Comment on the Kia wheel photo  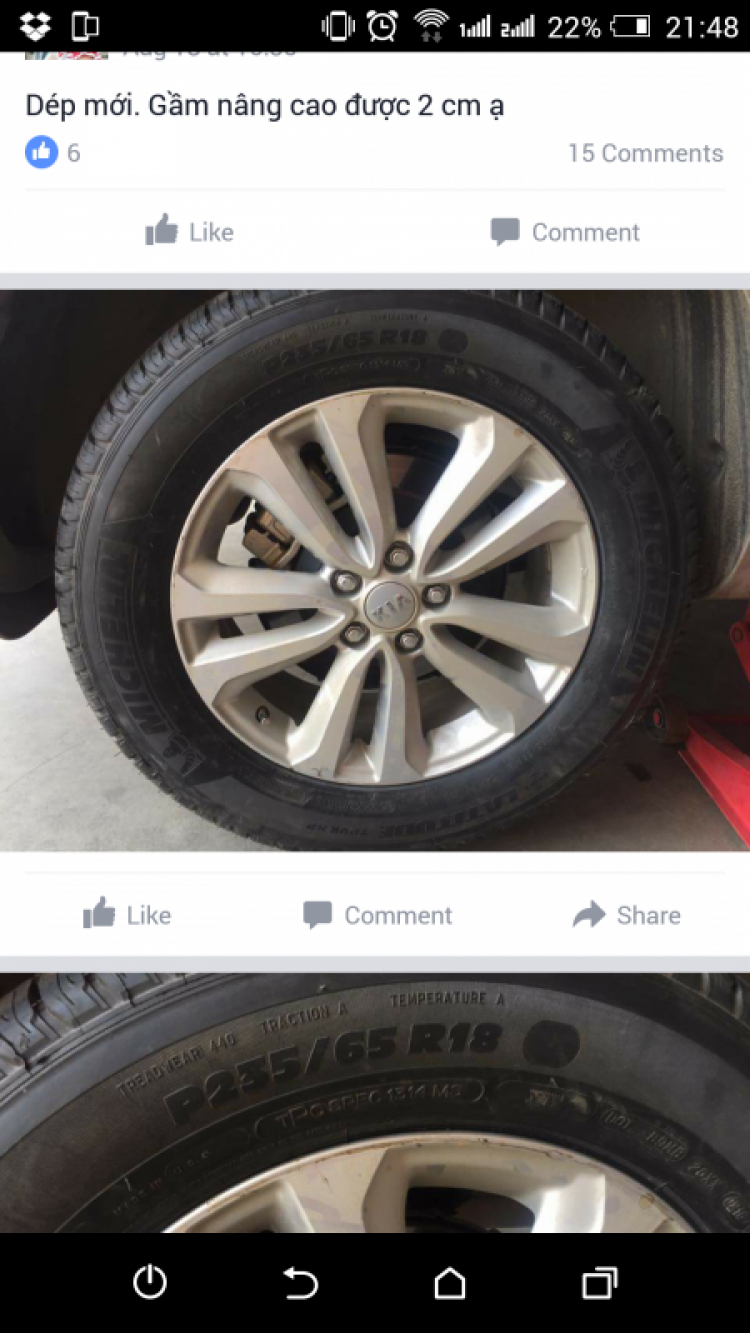(x=377, y=914)
